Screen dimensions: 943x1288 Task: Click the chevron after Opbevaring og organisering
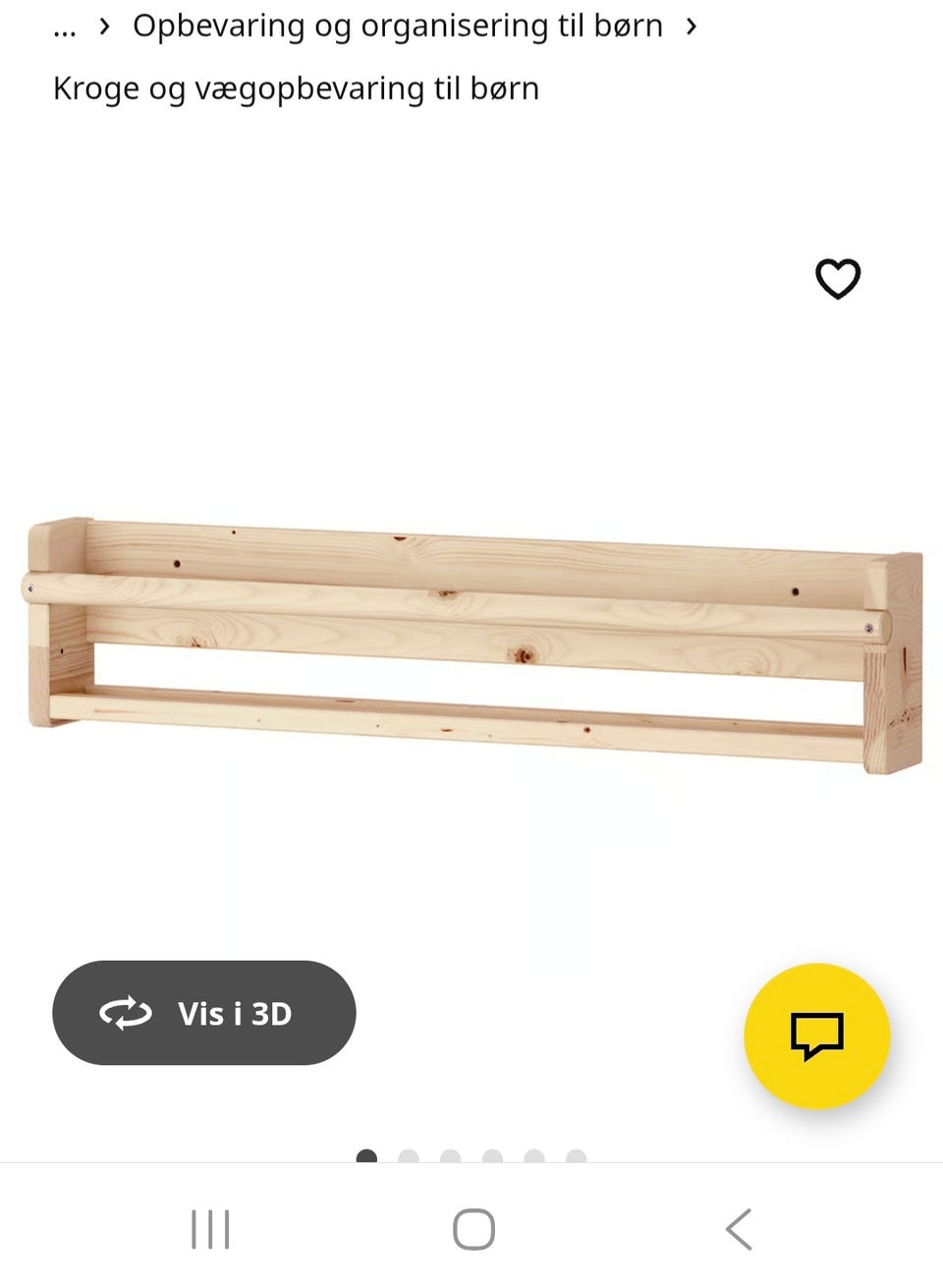click(691, 27)
